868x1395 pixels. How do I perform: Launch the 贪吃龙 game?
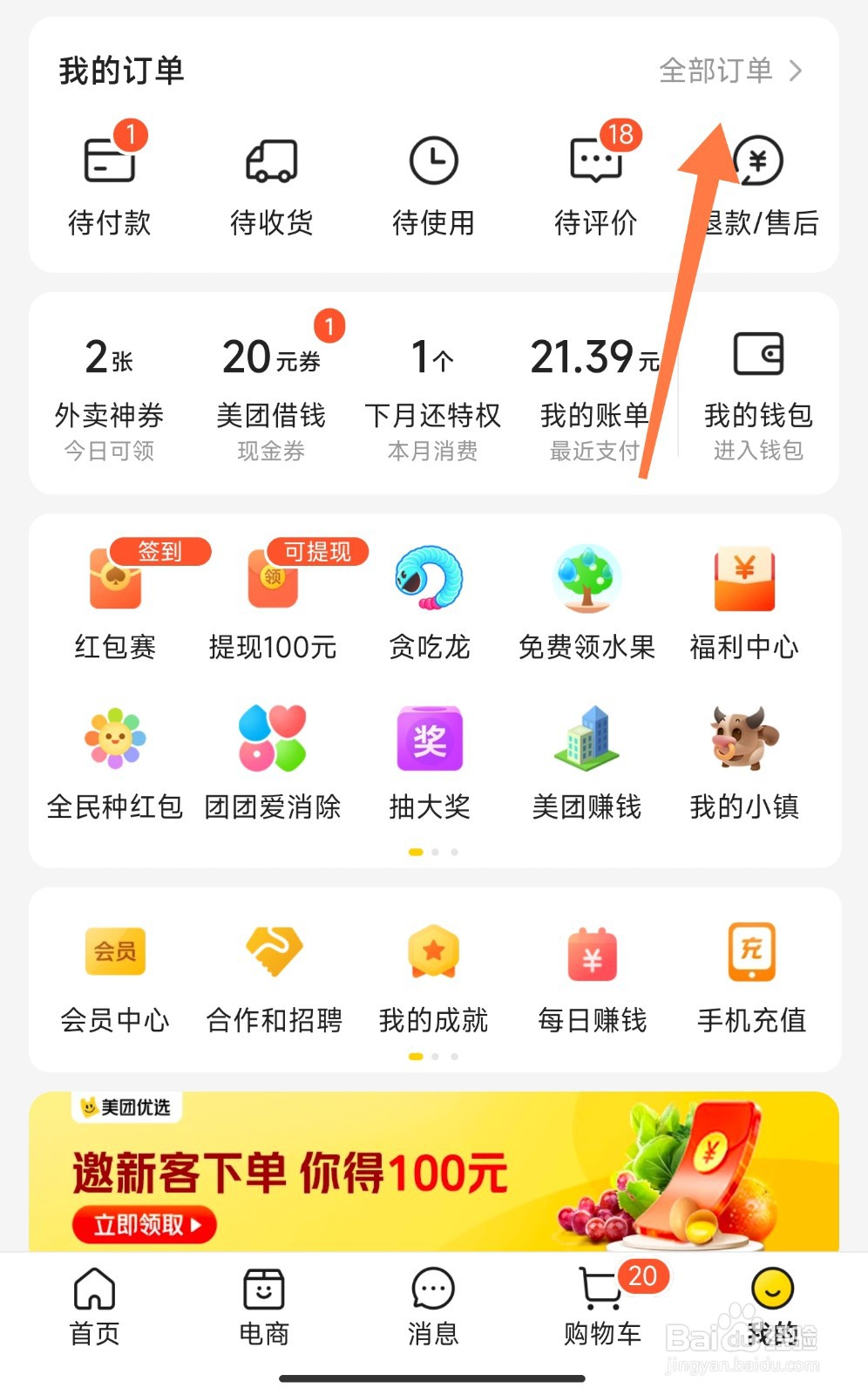(430, 602)
